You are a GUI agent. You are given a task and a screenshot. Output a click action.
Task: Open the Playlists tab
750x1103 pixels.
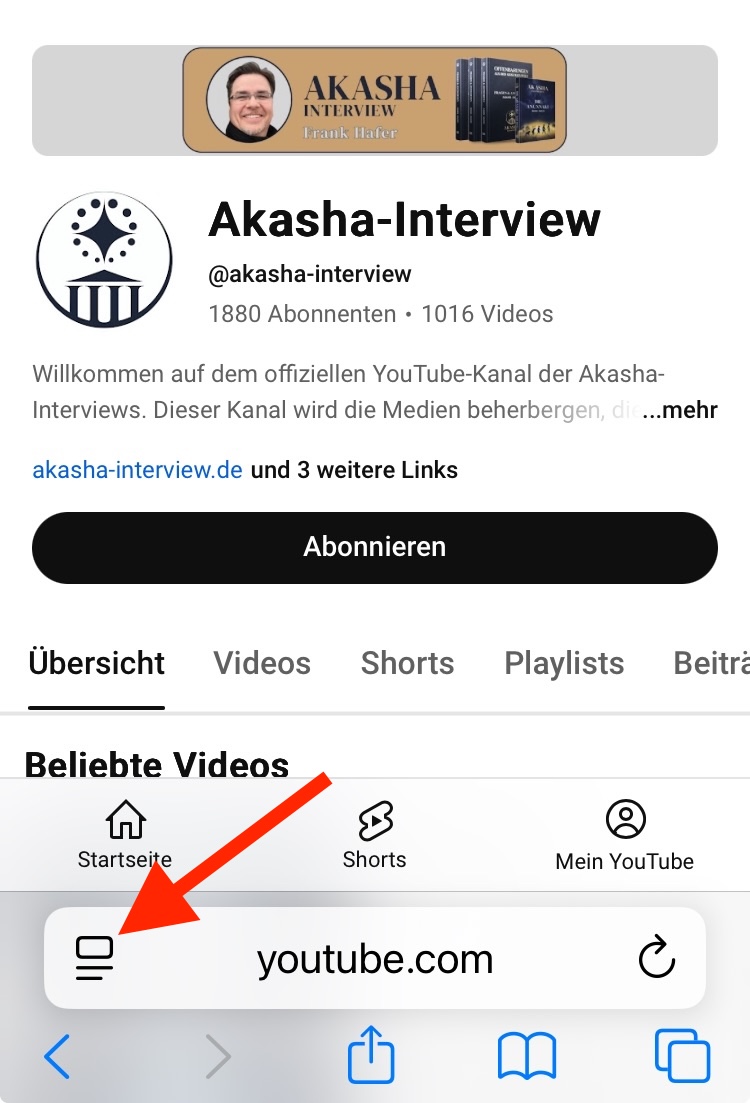tap(564, 663)
